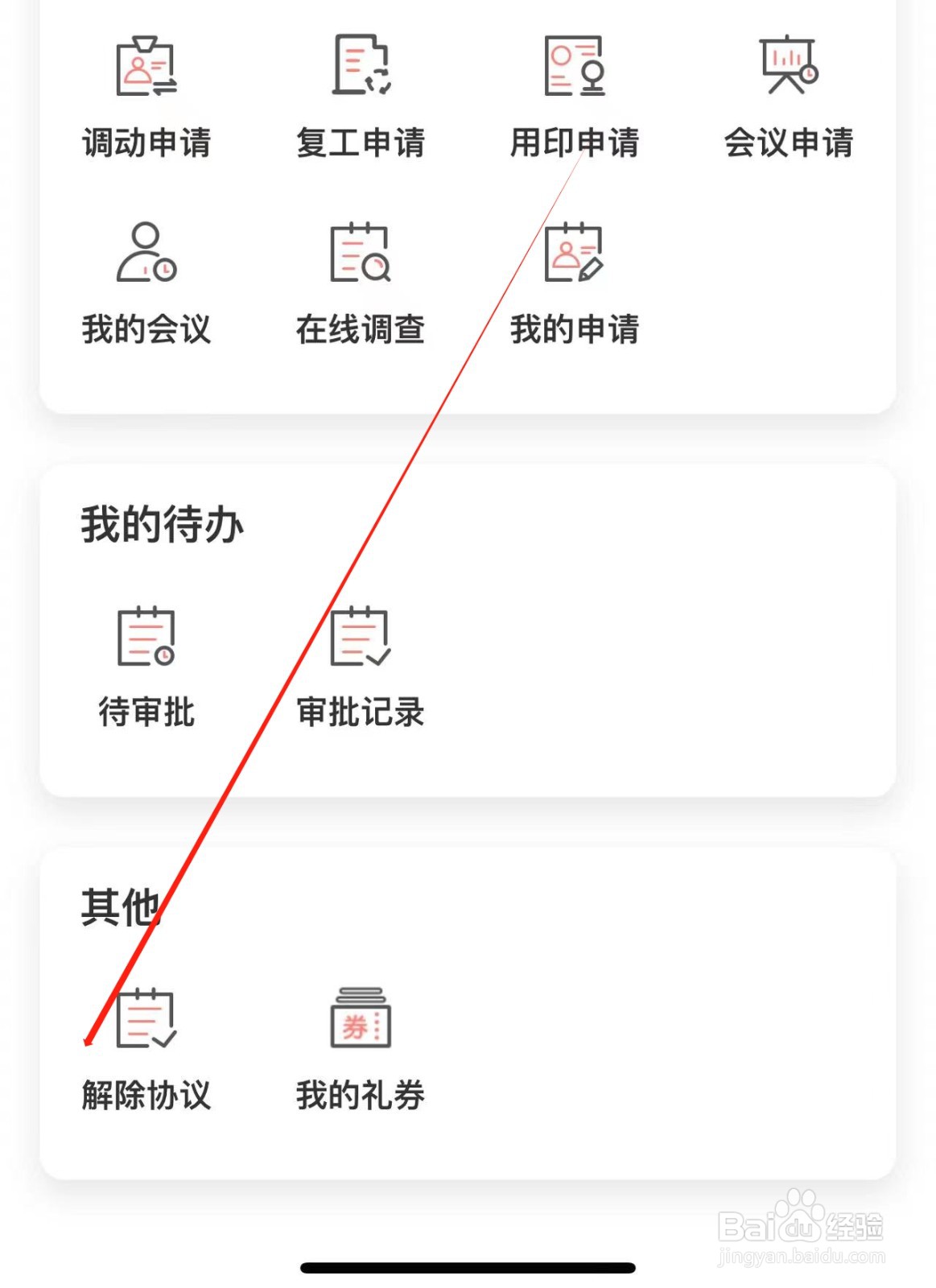Click the 调动申请 text label

(145, 143)
